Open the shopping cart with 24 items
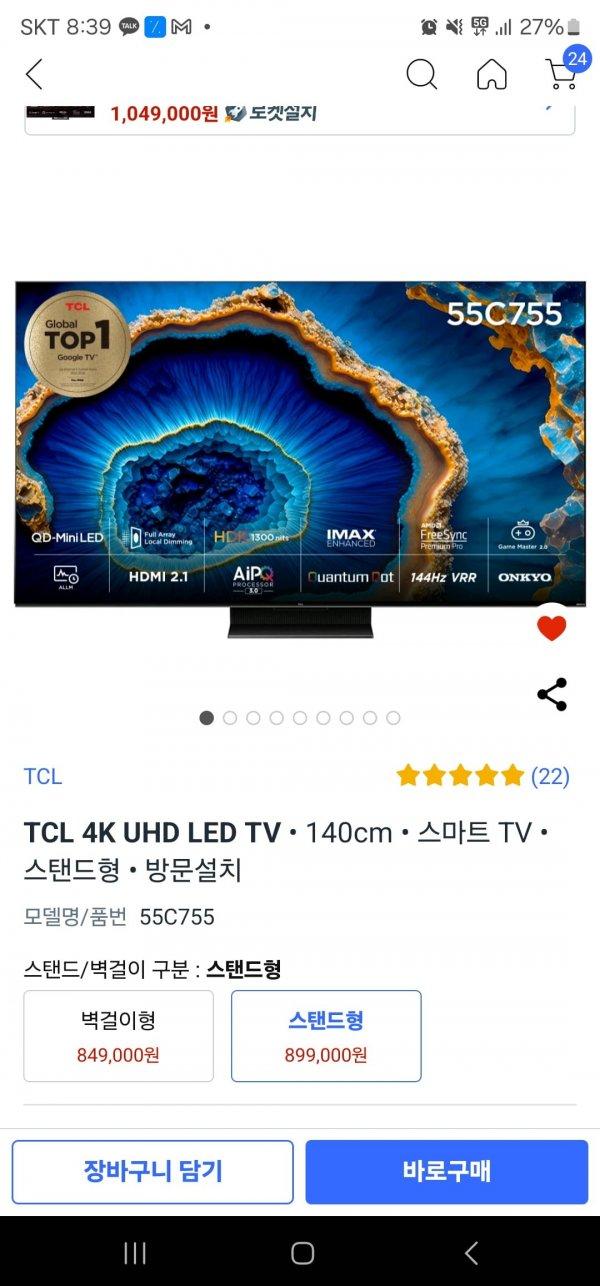 (563, 72)
